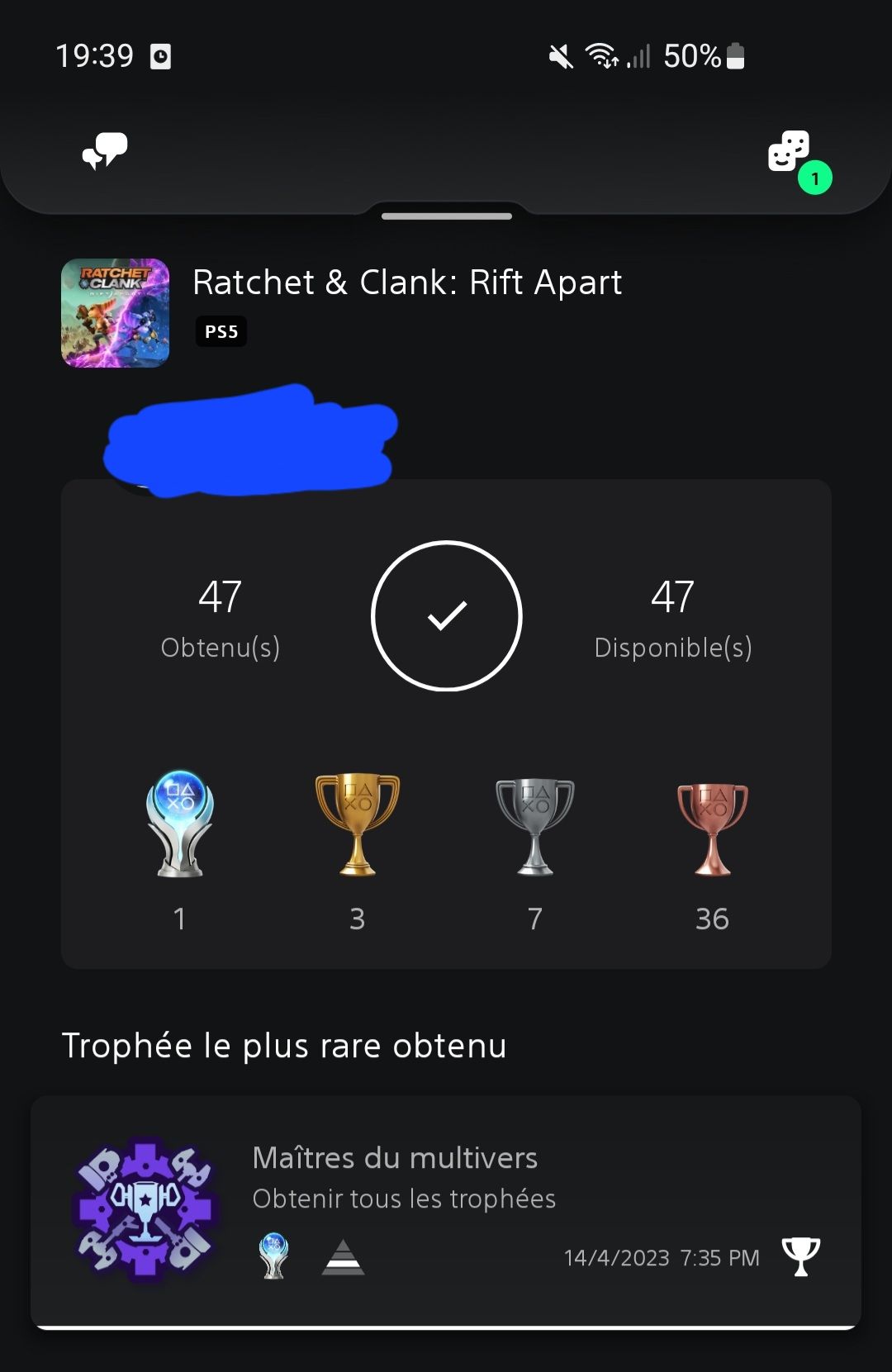Tap the top sheet drag handle
The width and height of the screenshot is (892, 1372).
pos(447,216)
